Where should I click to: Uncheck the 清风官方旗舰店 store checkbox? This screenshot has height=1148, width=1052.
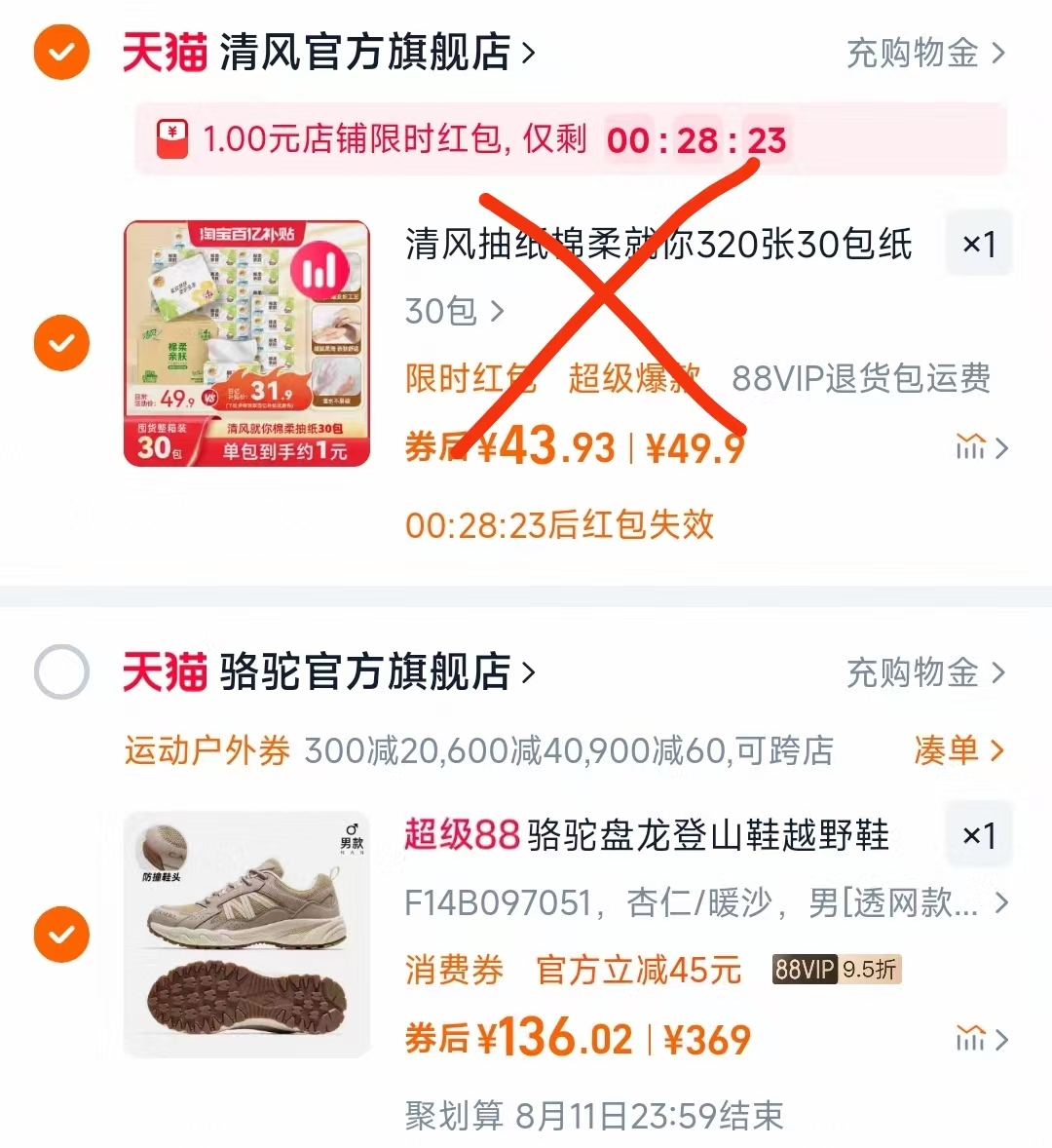tap(60, 54)
